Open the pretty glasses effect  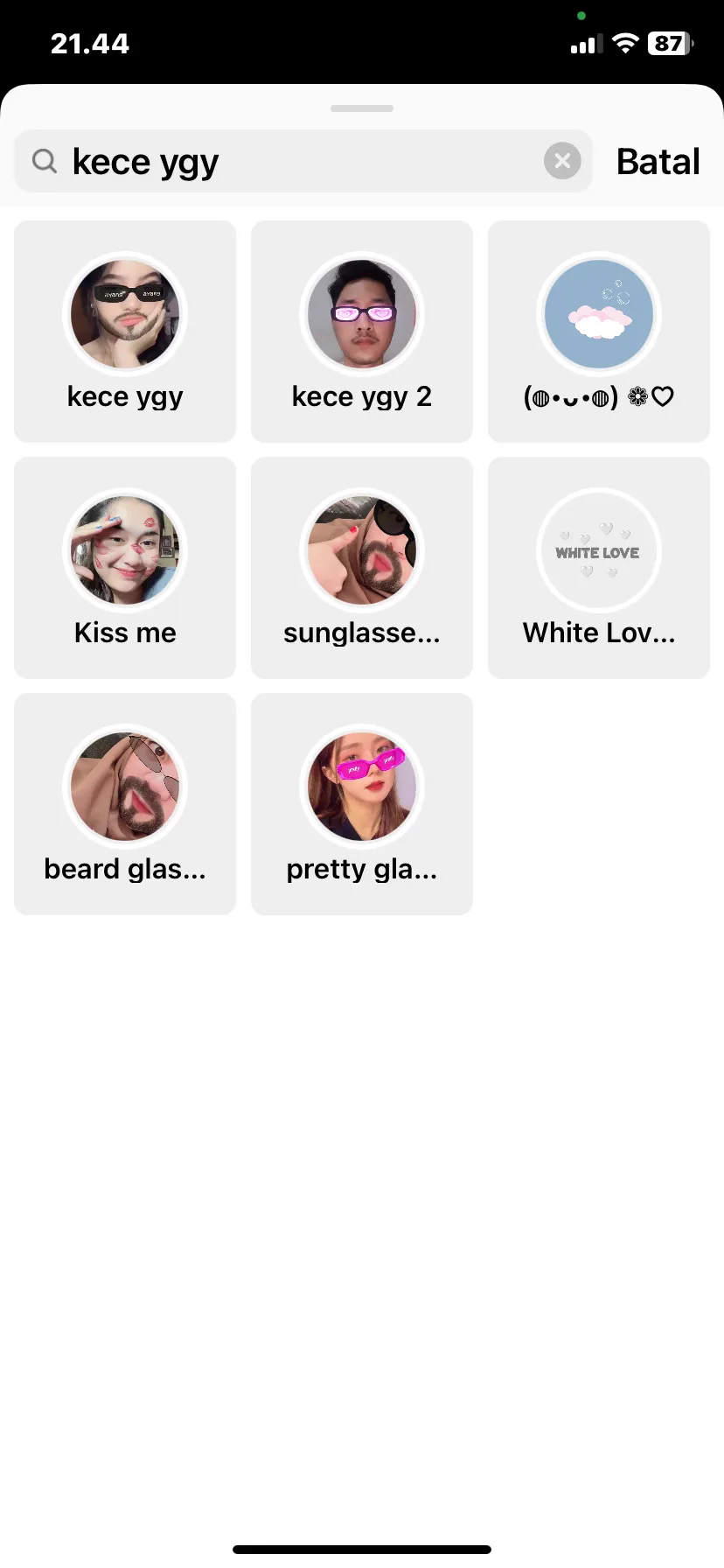click(362, 804)
